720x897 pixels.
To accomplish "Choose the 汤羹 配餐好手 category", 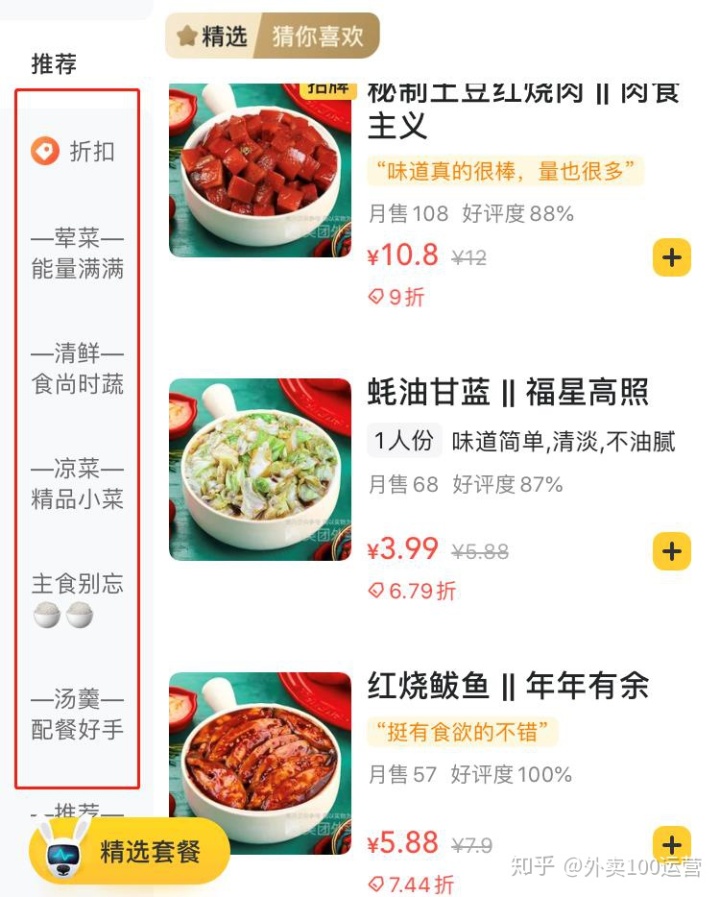I will (x=77, y=714).
